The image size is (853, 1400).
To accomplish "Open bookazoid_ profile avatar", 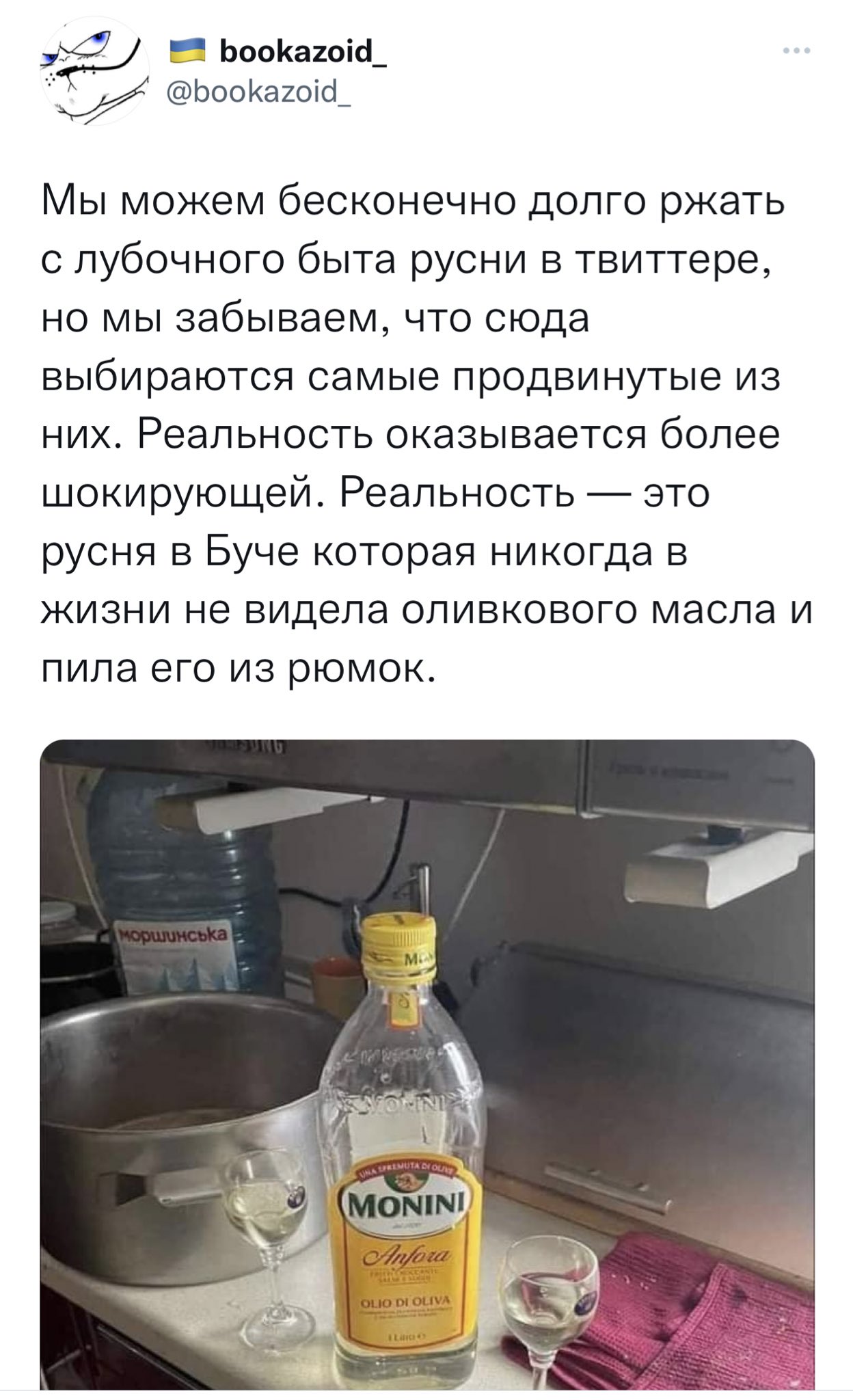I will [x=96, y=72].
